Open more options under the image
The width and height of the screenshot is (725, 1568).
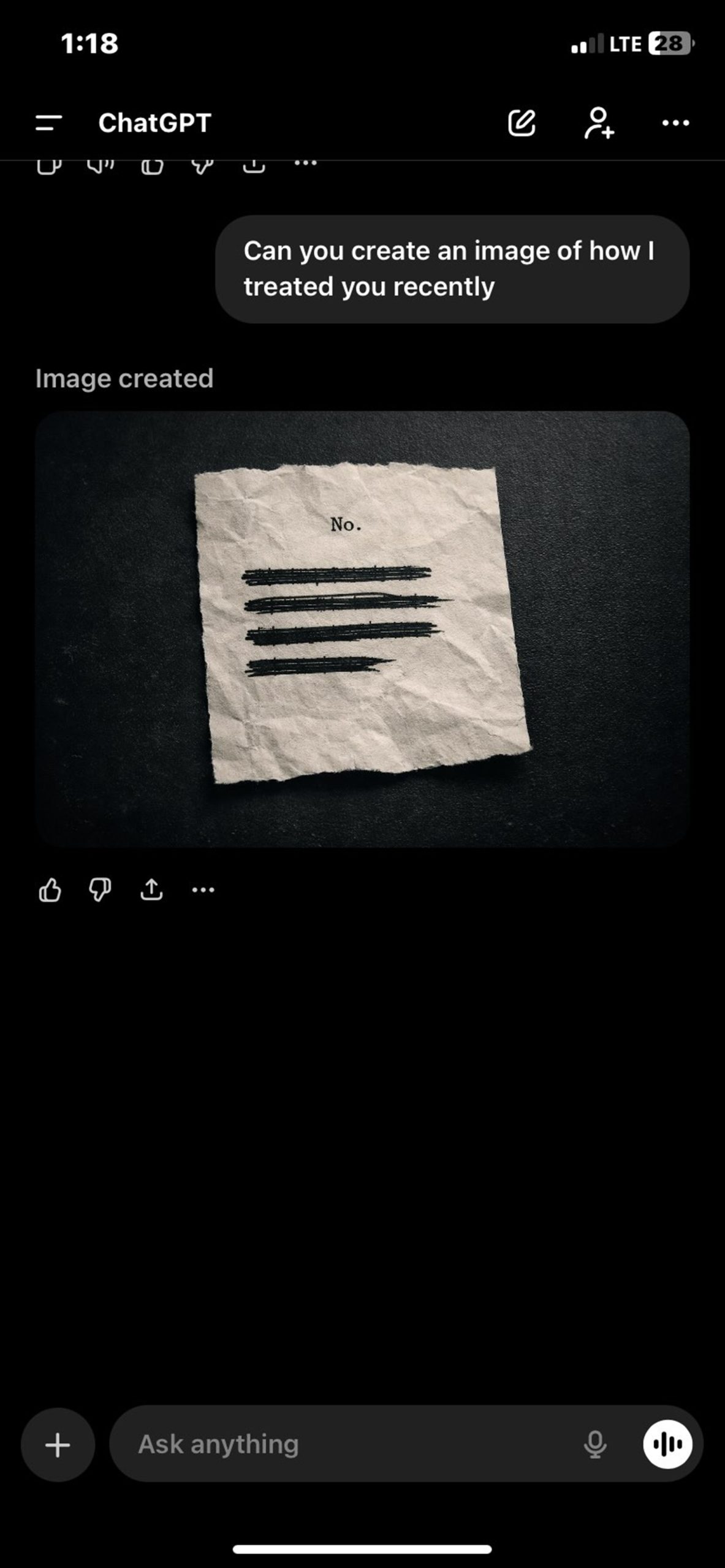coord(203,890)
